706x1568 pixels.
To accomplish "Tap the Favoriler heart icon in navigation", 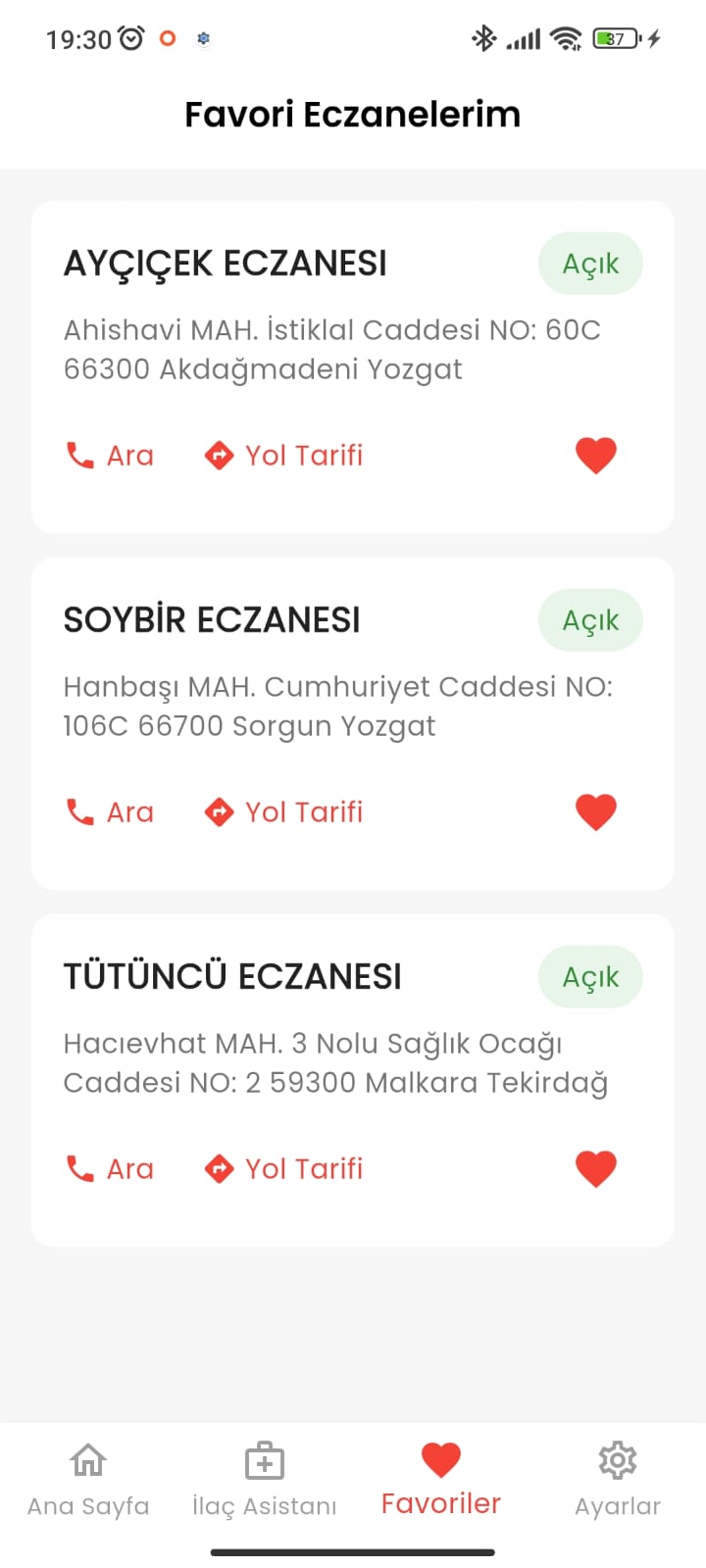I will point(440,1457).
